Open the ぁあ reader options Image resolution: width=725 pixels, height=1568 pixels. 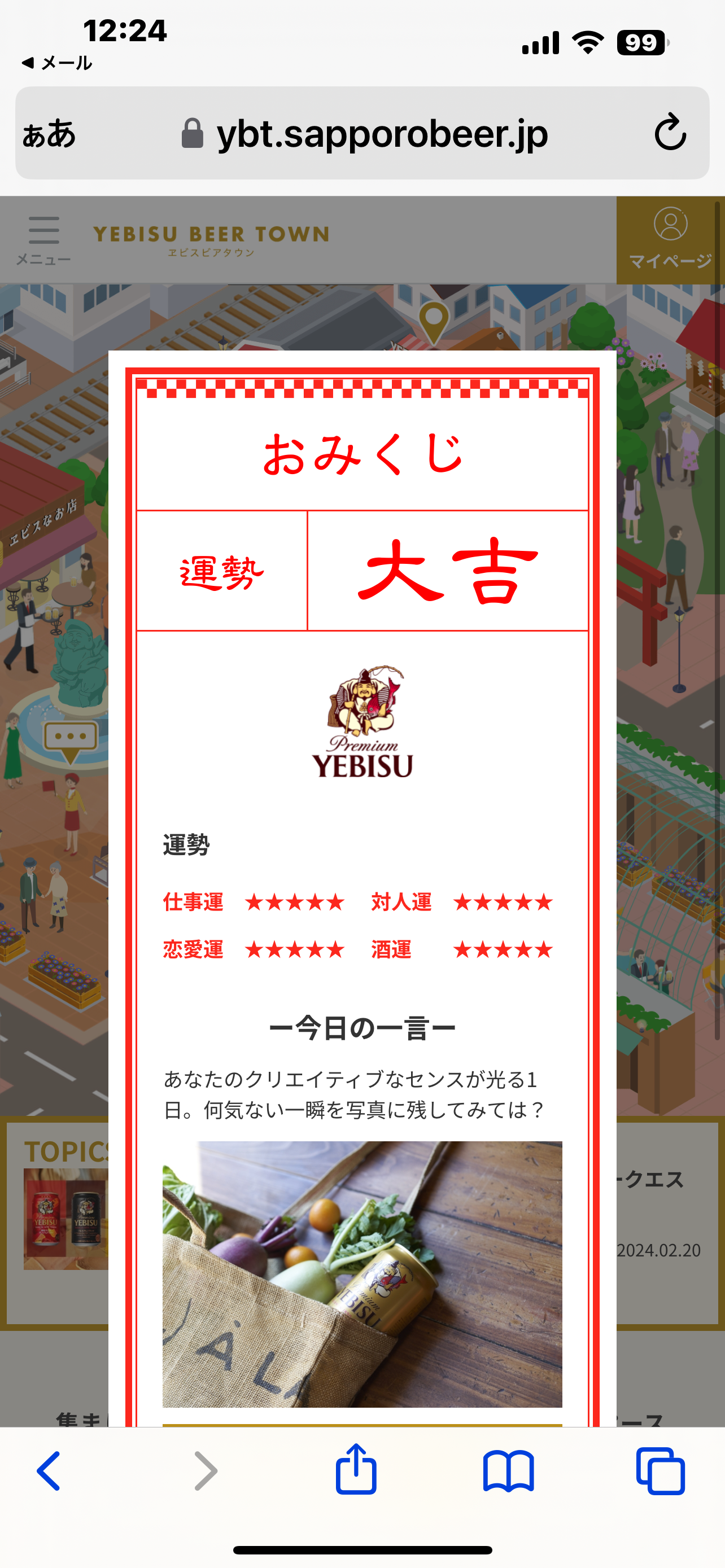49,133
